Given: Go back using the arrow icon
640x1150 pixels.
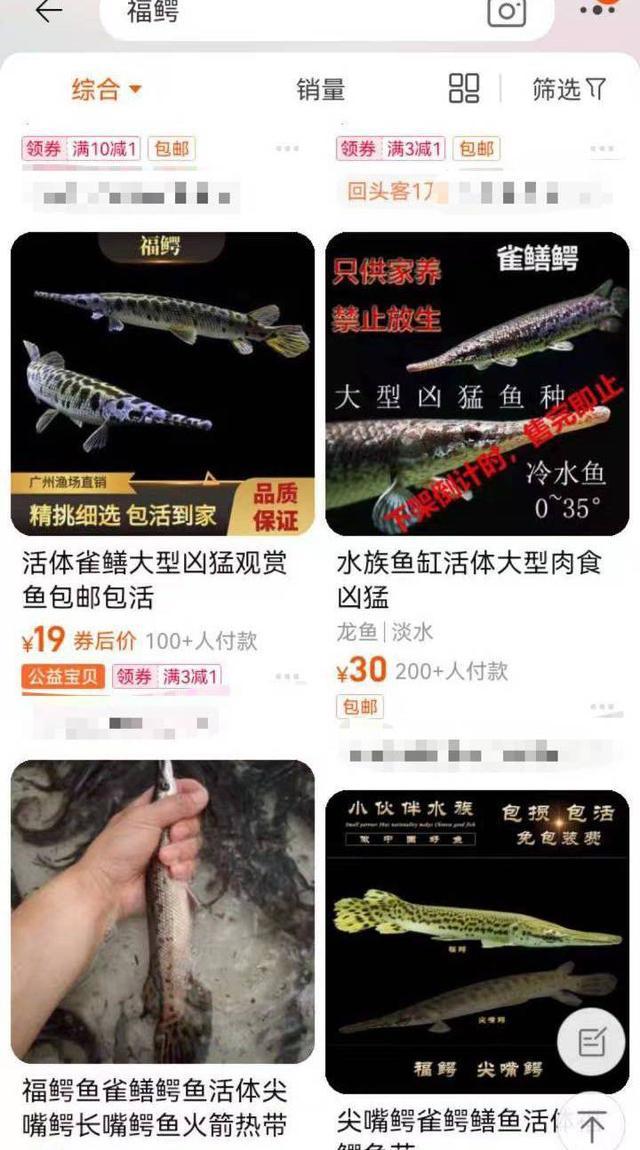Looking at the screenshot, I should 47,11.
